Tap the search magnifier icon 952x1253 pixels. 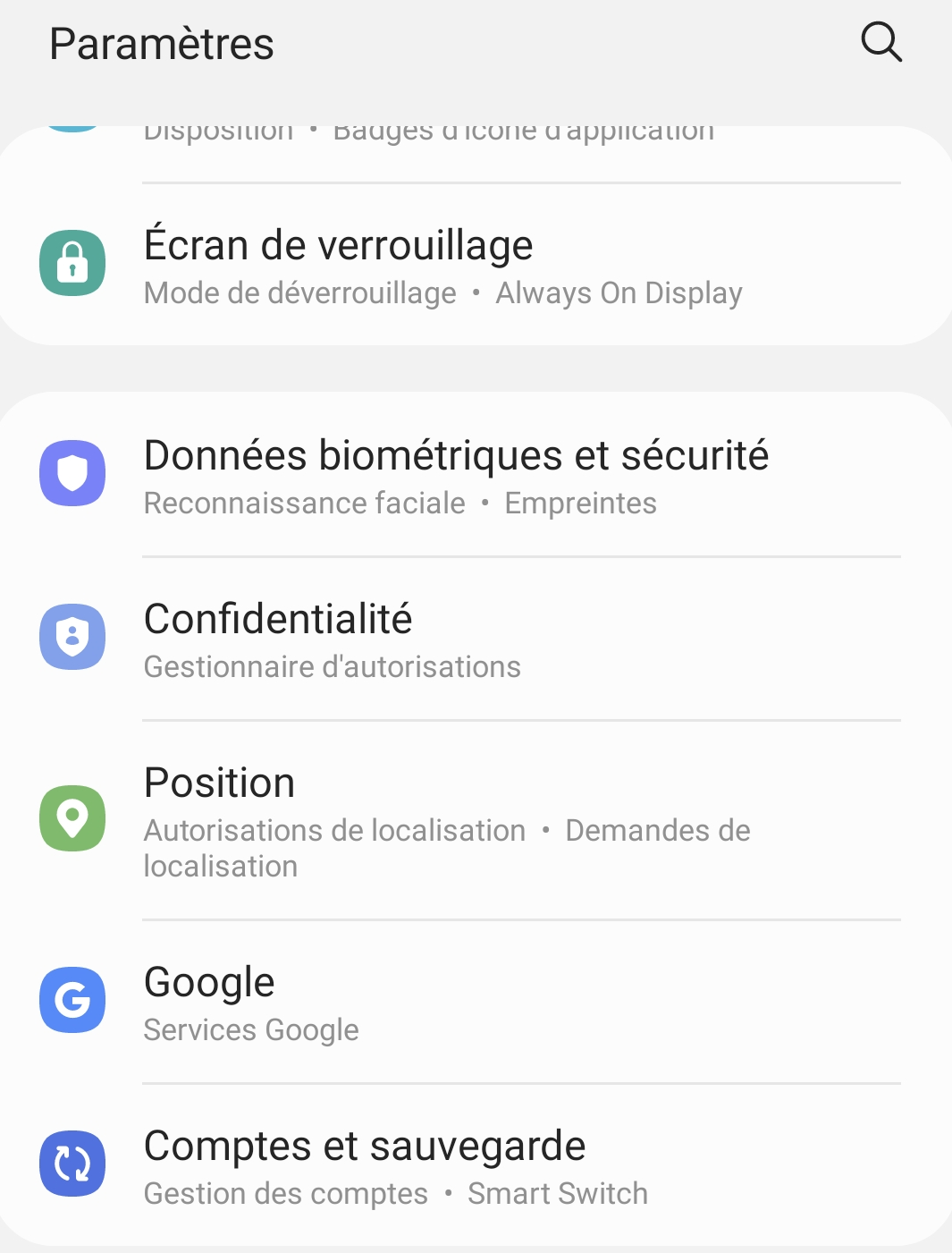click(881, 42)
